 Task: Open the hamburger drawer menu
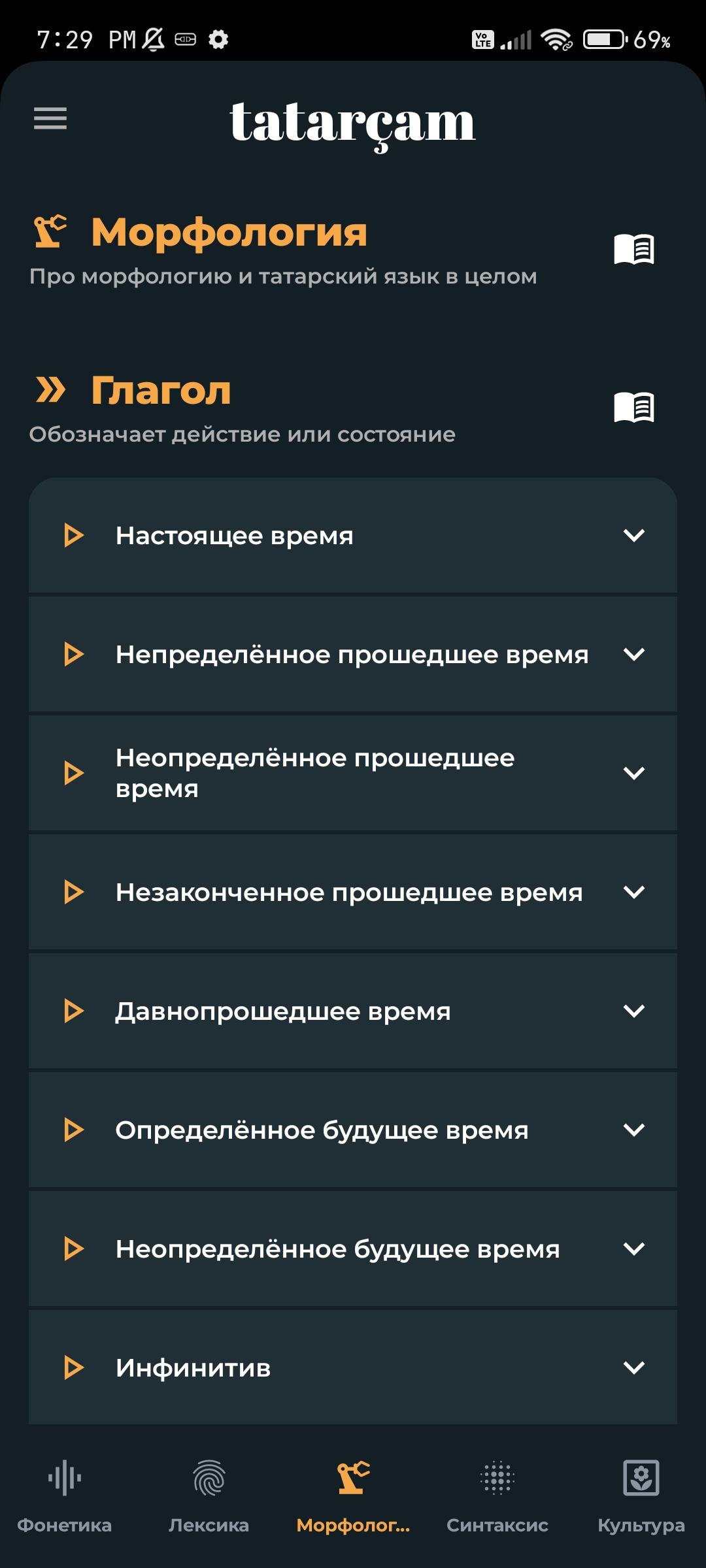pyautogui.click(x=50, y=118)
